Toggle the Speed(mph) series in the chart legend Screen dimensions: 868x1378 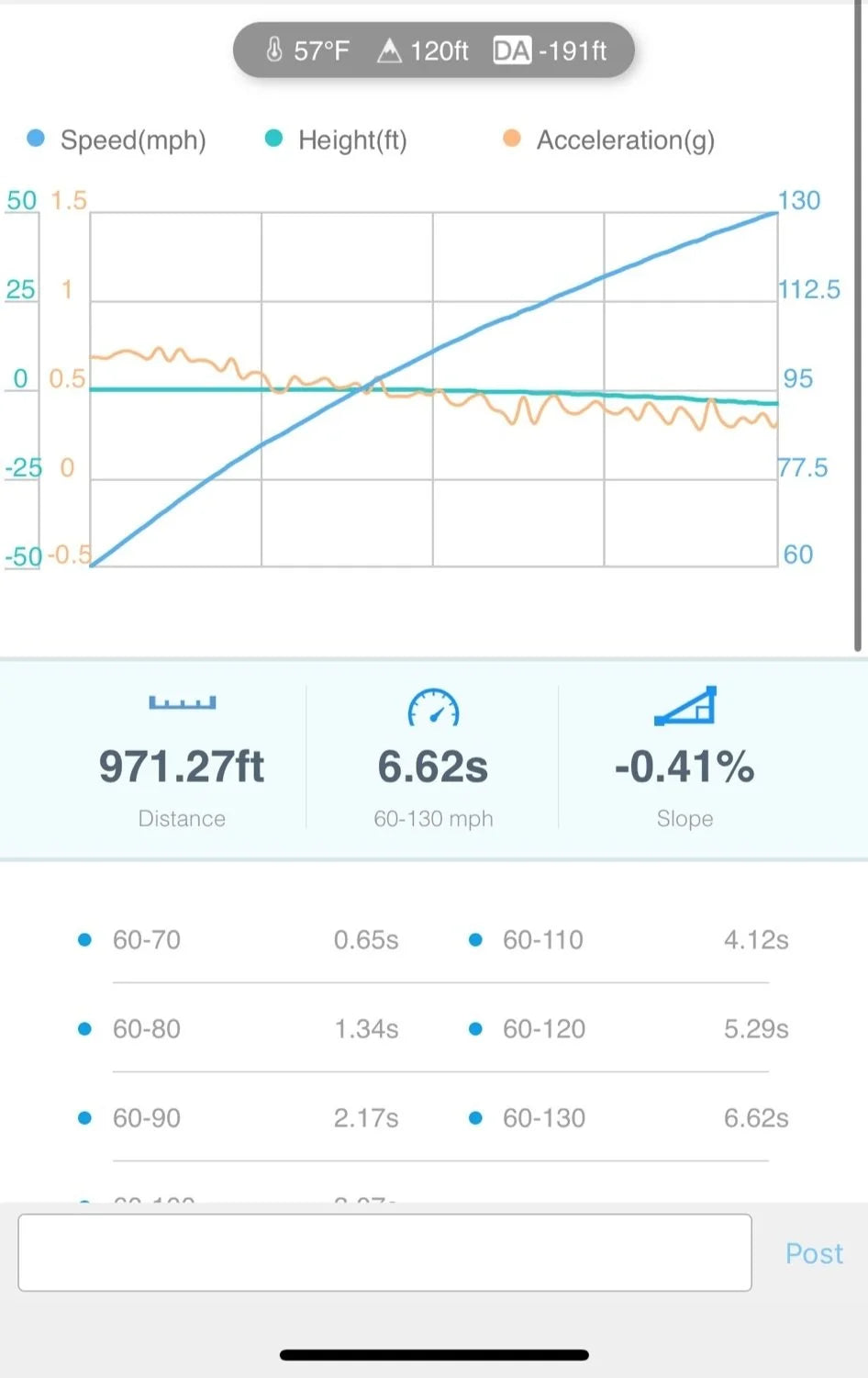(x=117, y=140)
